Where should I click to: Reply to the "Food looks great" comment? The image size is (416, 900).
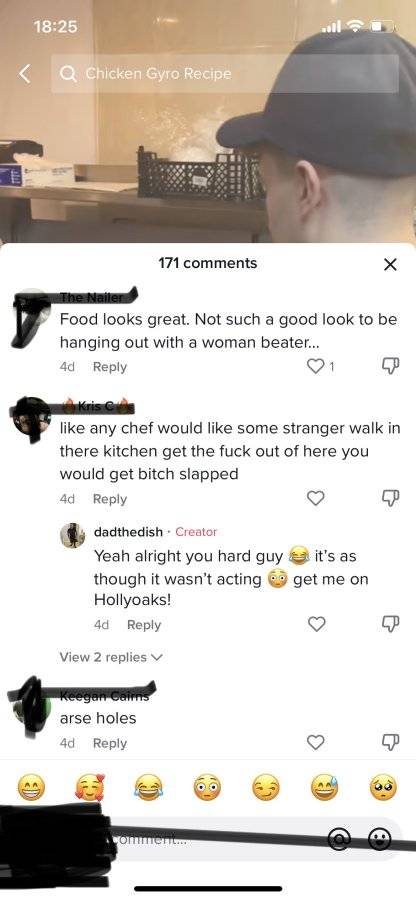110,367
